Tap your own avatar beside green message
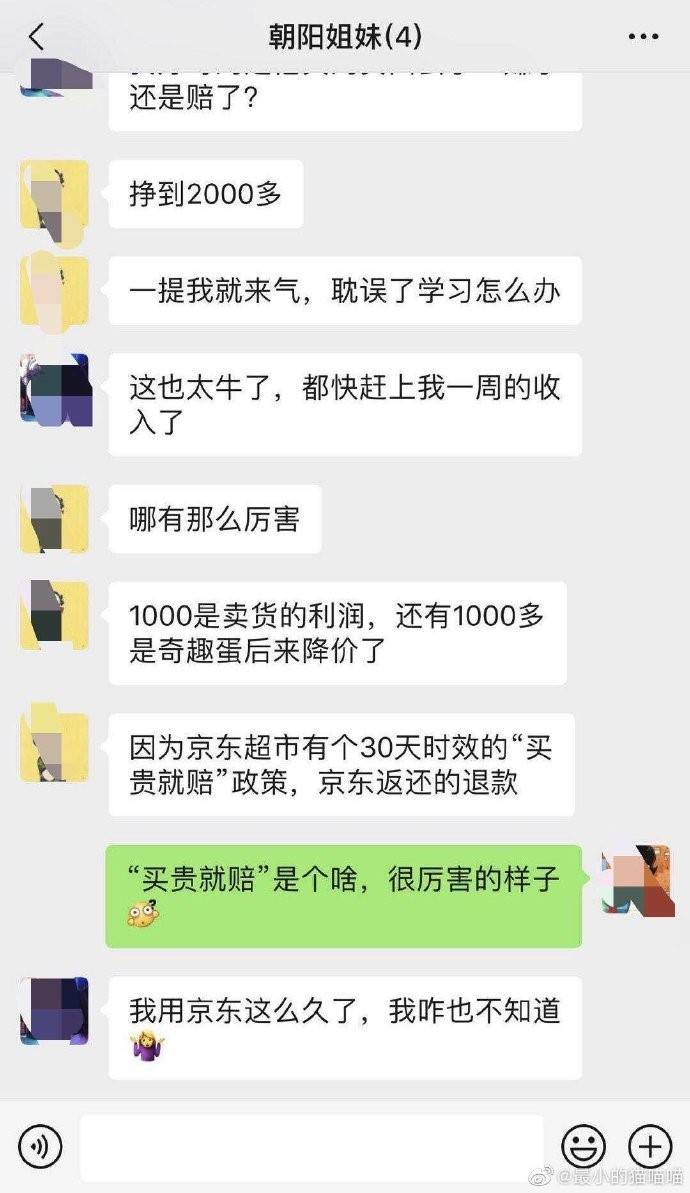 coord(638,880)
